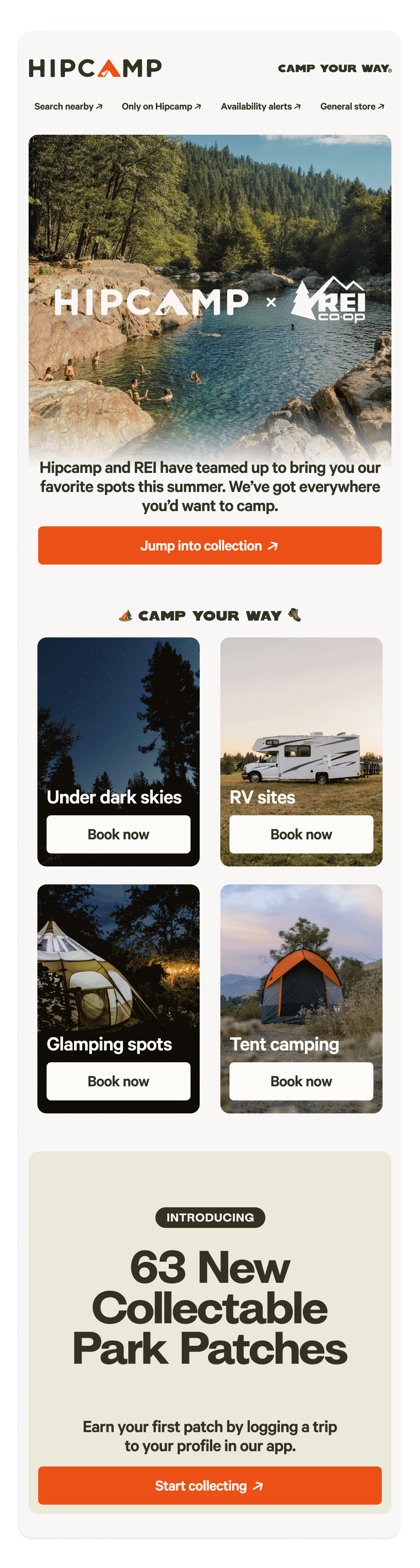420x1568 pixels.
Task: Tap the Start collecting button
Action: click(x=209, y=1486)
